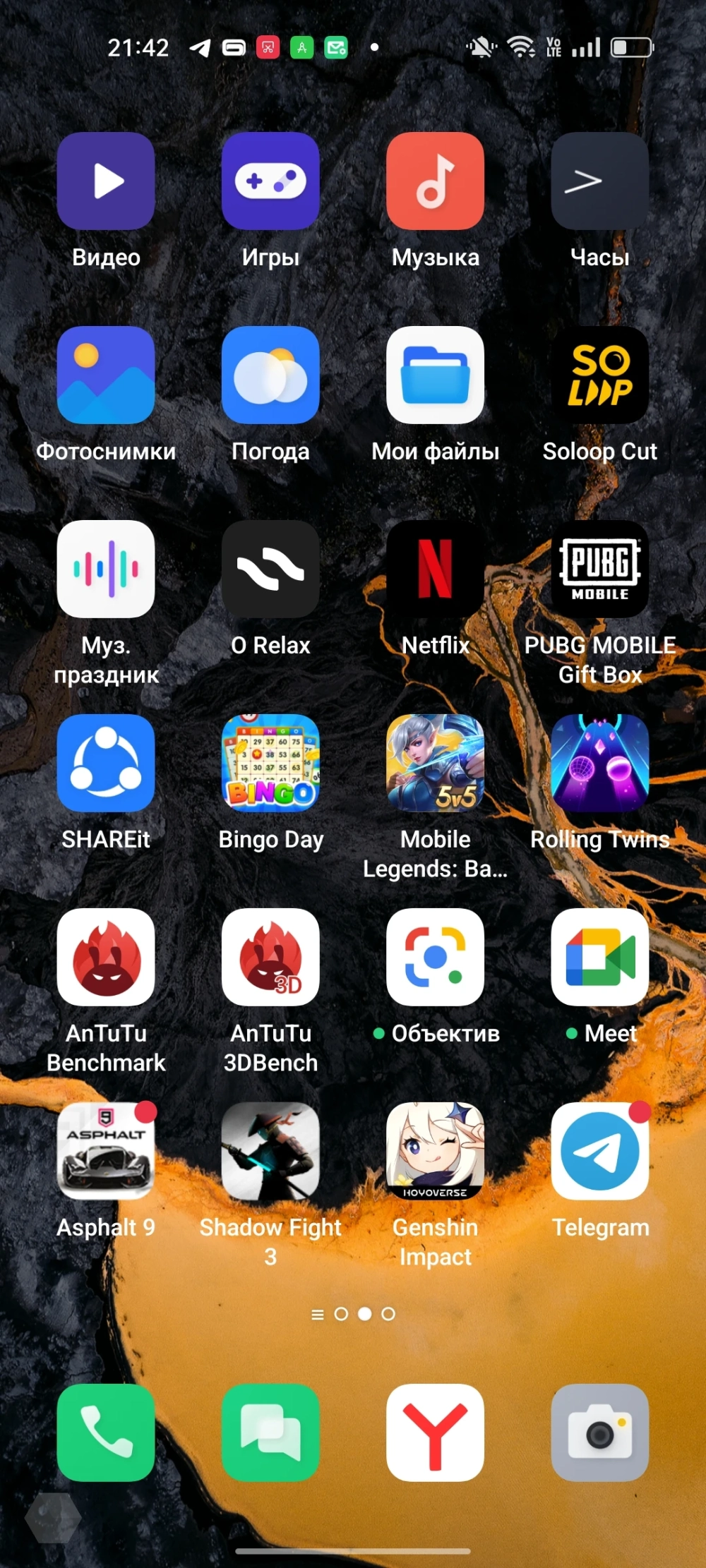Open Фотоснимки gallery
This screenshot has height=1568, width=706.
pos(106,375)
